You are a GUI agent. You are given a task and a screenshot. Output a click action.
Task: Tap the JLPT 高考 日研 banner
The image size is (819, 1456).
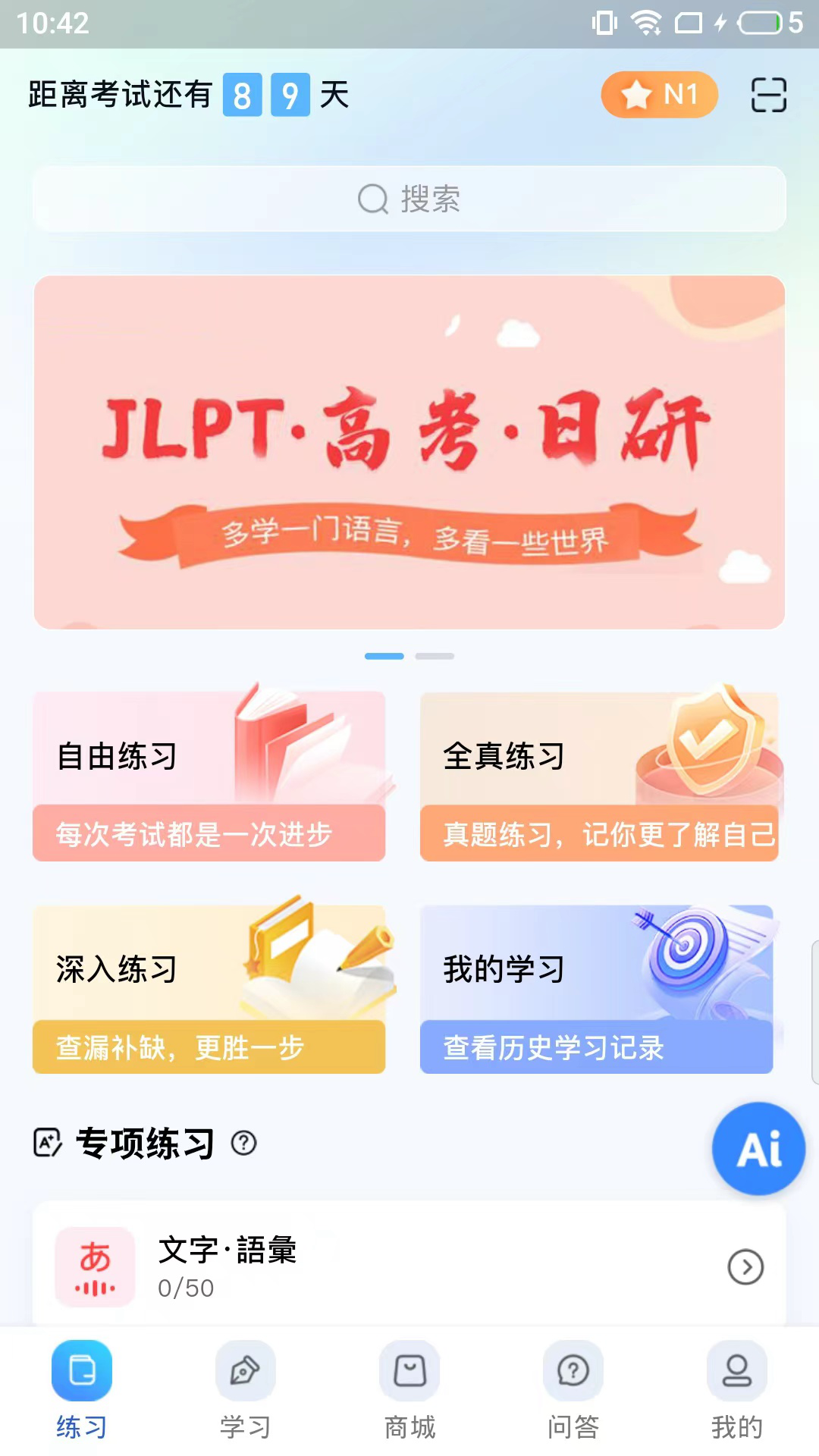coord(409,451)
